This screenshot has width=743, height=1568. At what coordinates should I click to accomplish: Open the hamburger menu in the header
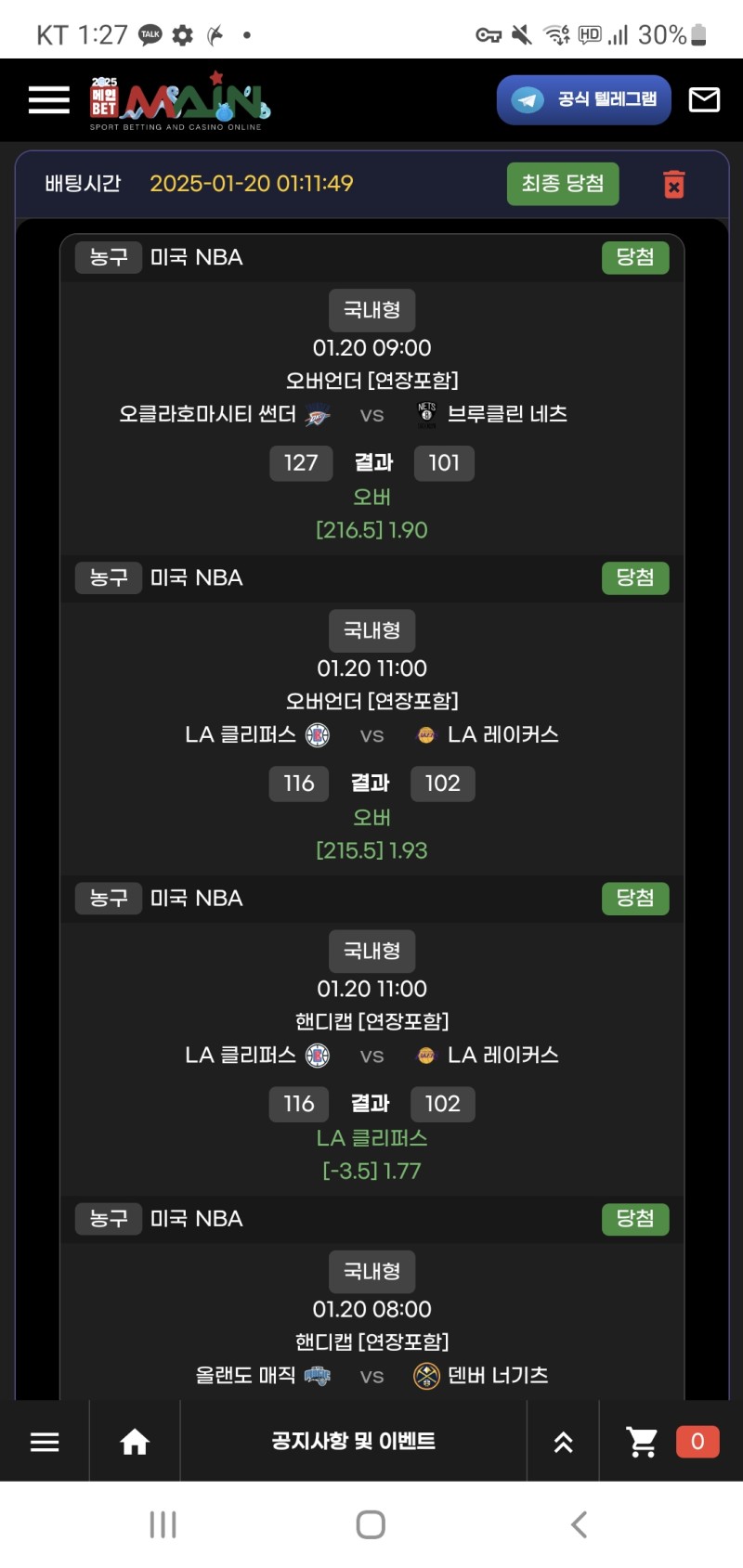click(48, 100)
